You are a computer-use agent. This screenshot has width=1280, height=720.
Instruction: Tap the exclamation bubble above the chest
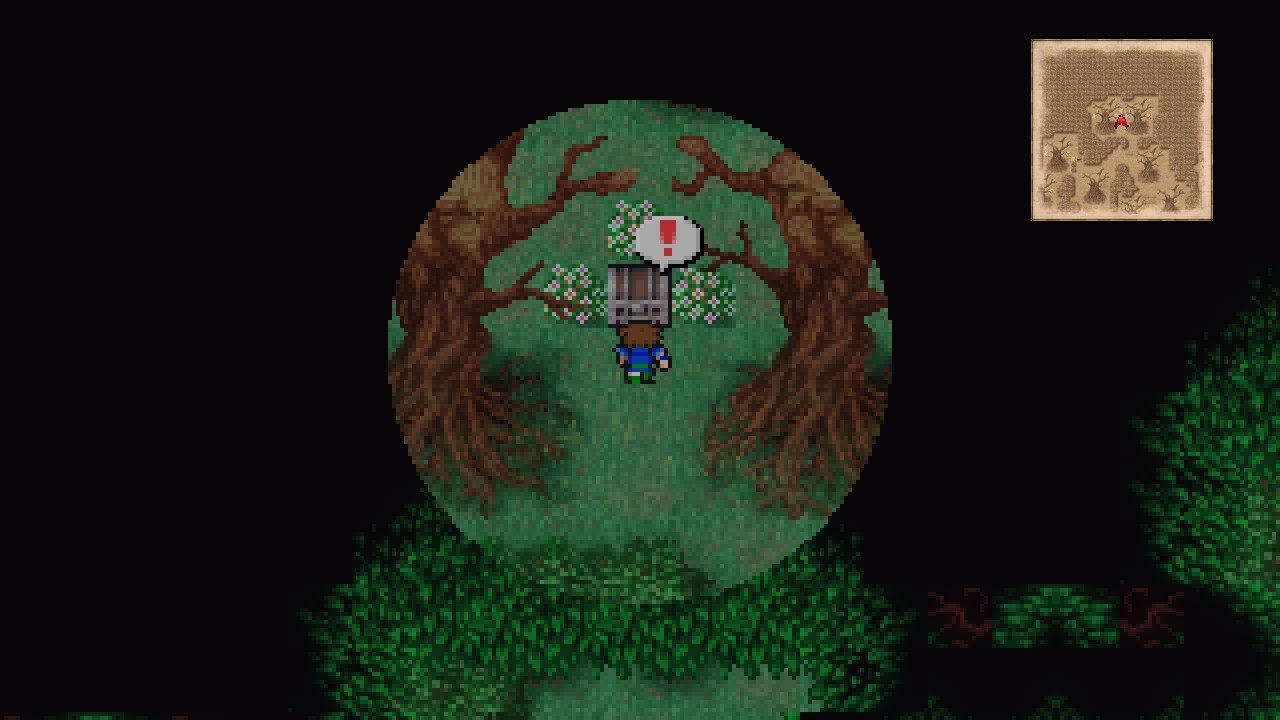point(667,241)
